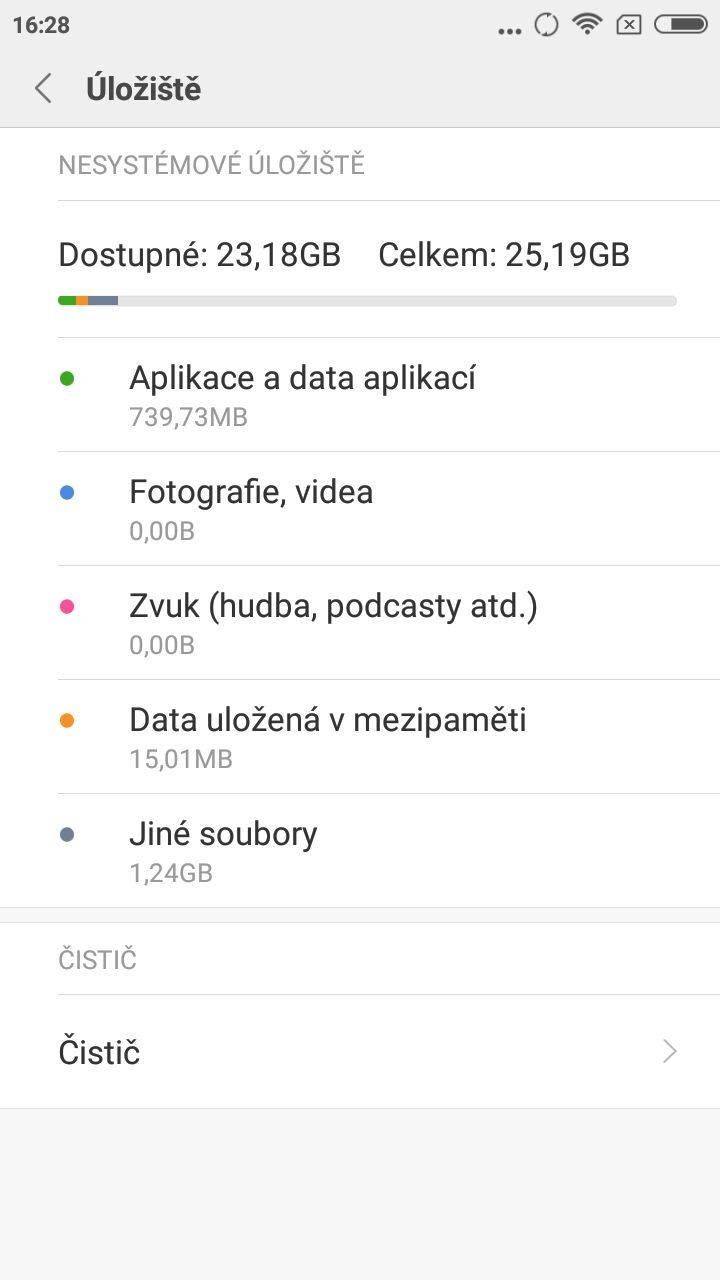
Task: Tap the missing SIM card icon
Action: 631,25
